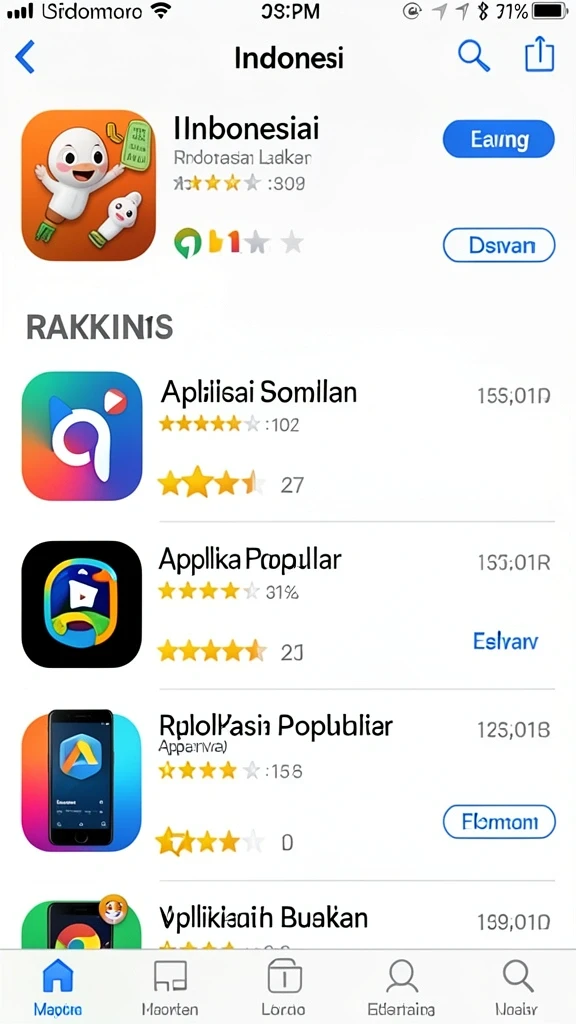576x1024 pixels.
Task: Switch to the bottom tab with the magnifier icon
Action: [x=517, y=987]
